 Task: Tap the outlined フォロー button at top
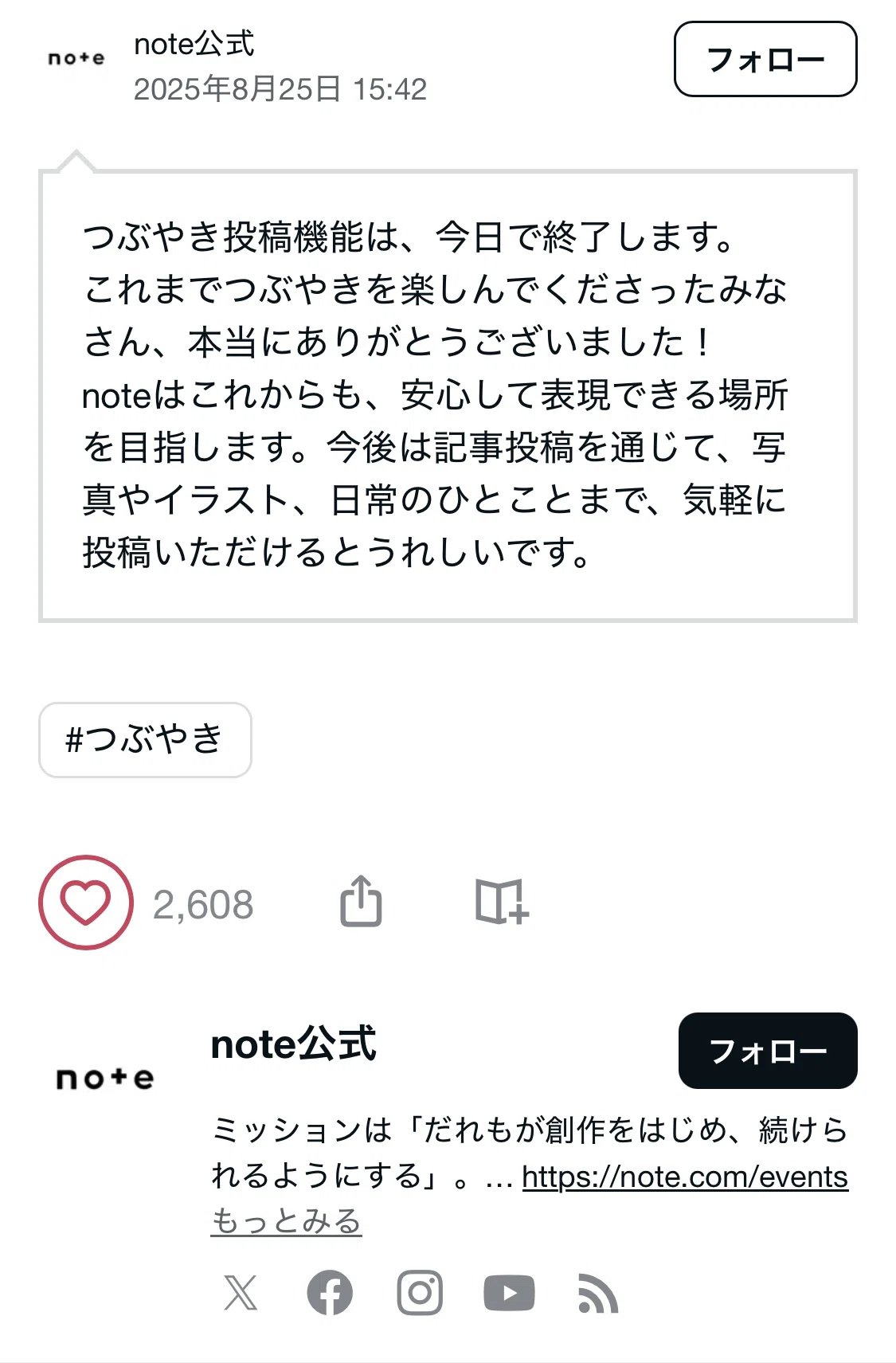[x=765, y=59]
